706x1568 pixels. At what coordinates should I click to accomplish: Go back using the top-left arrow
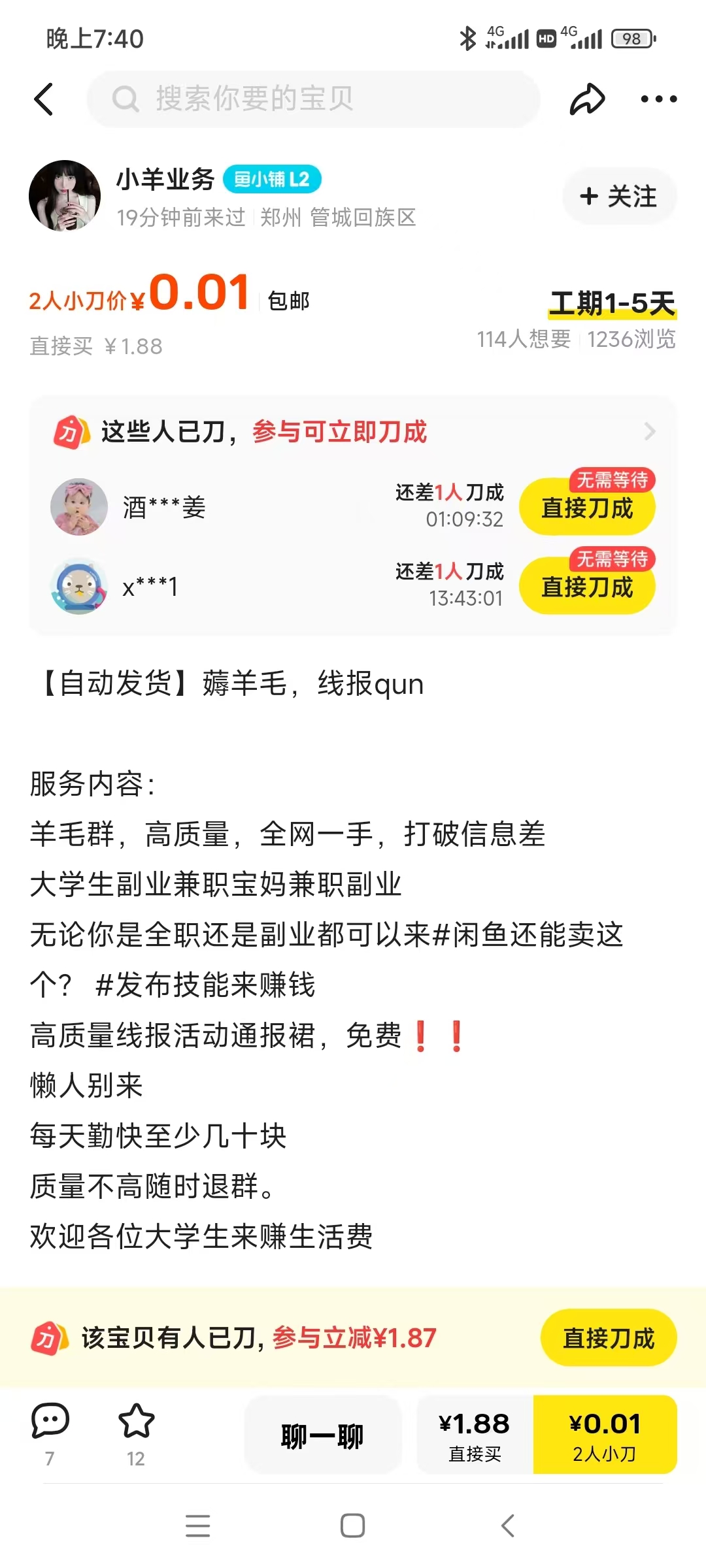pos(44,99)
